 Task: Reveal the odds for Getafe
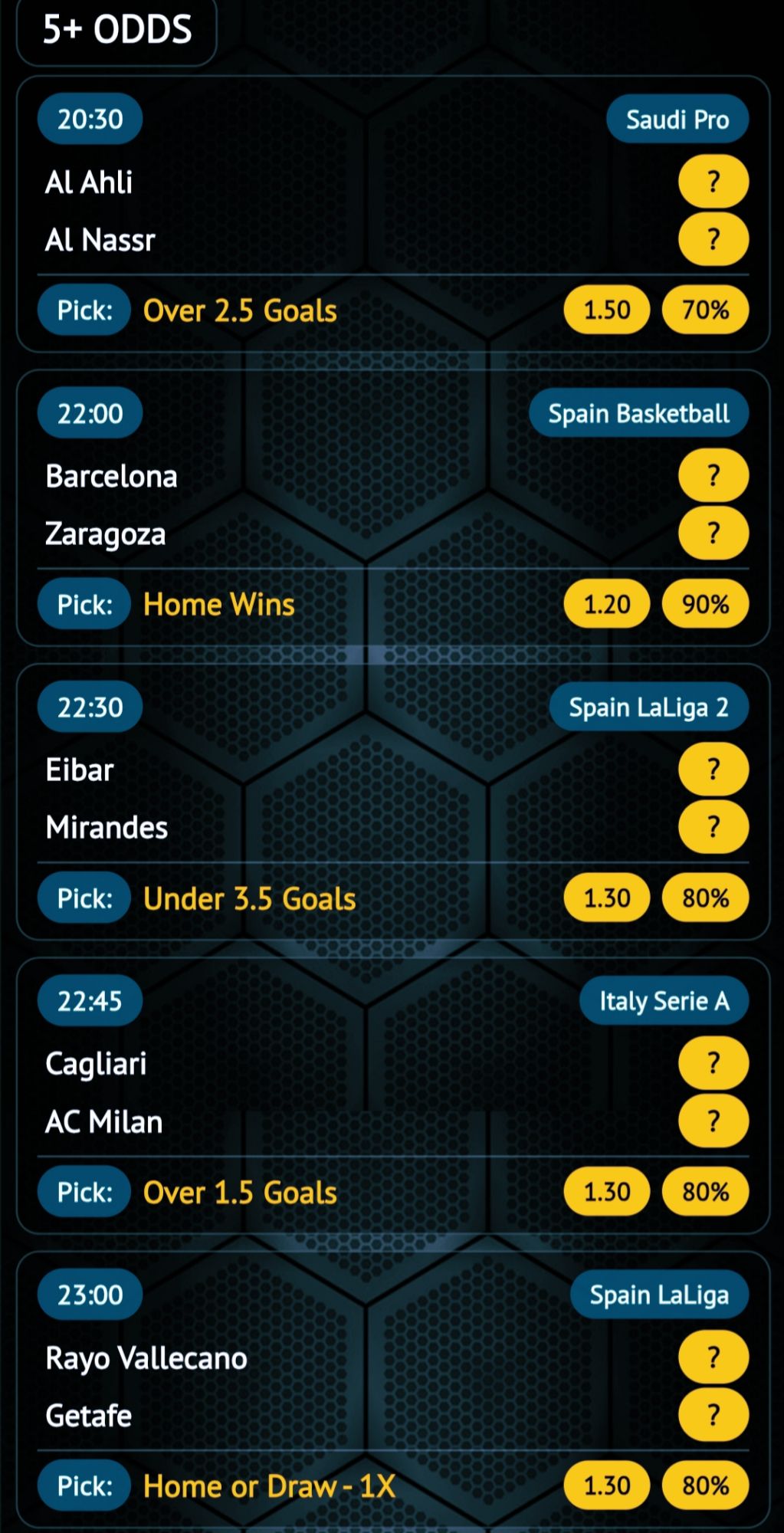[713, 1415]
